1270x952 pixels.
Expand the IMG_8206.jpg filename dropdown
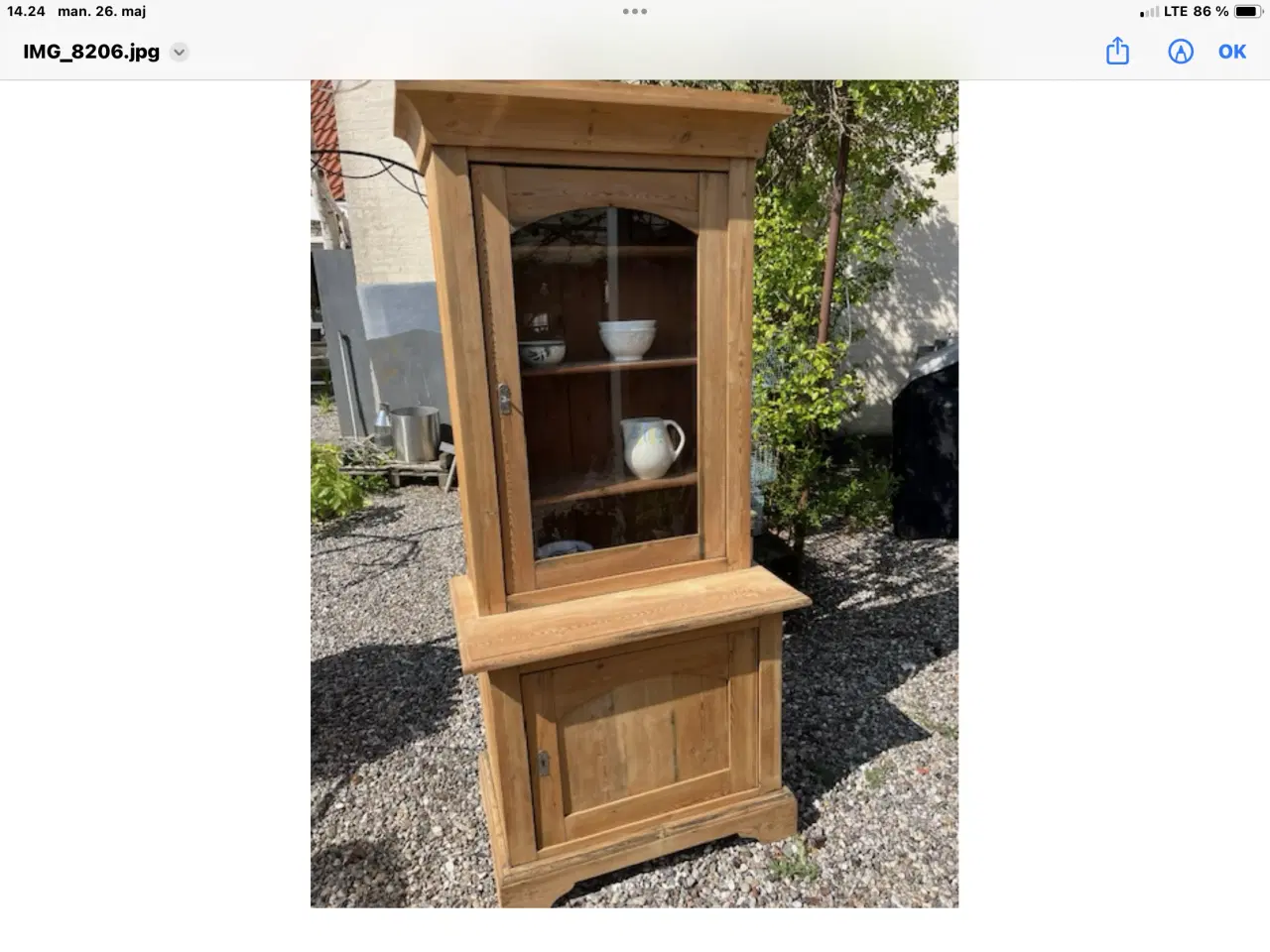pyautogui.click(x=179, y=53)
